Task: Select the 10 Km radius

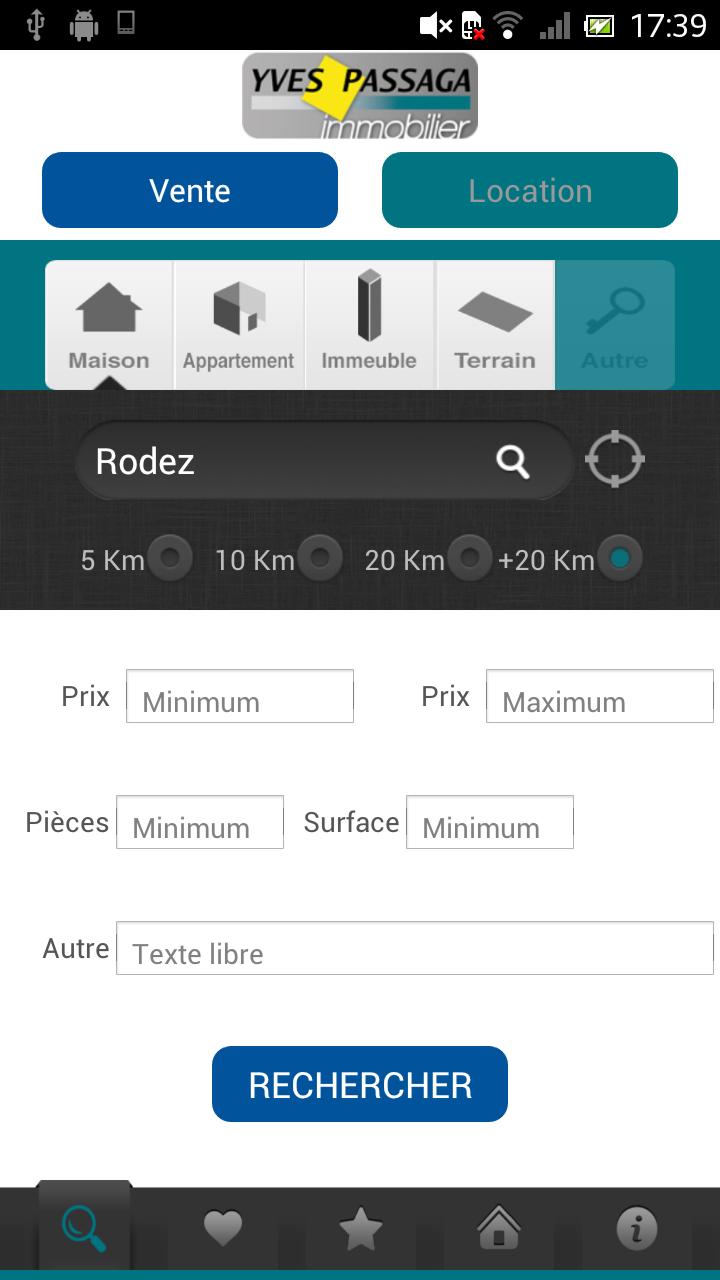Action: point(320,558)
